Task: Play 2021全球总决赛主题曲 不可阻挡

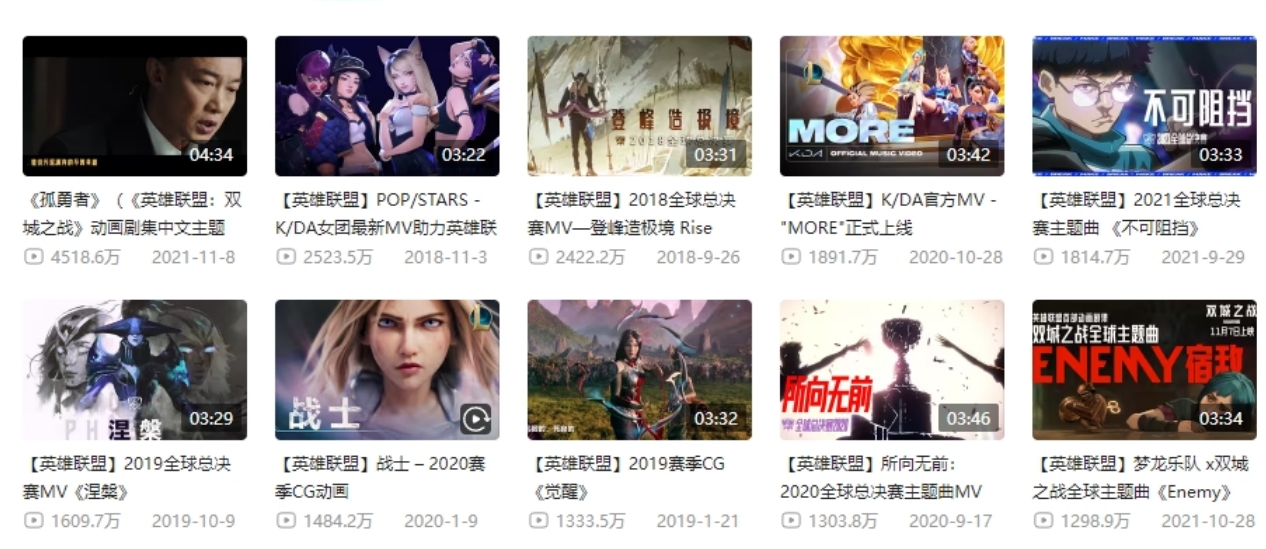Action: (x=1144, y=106)
